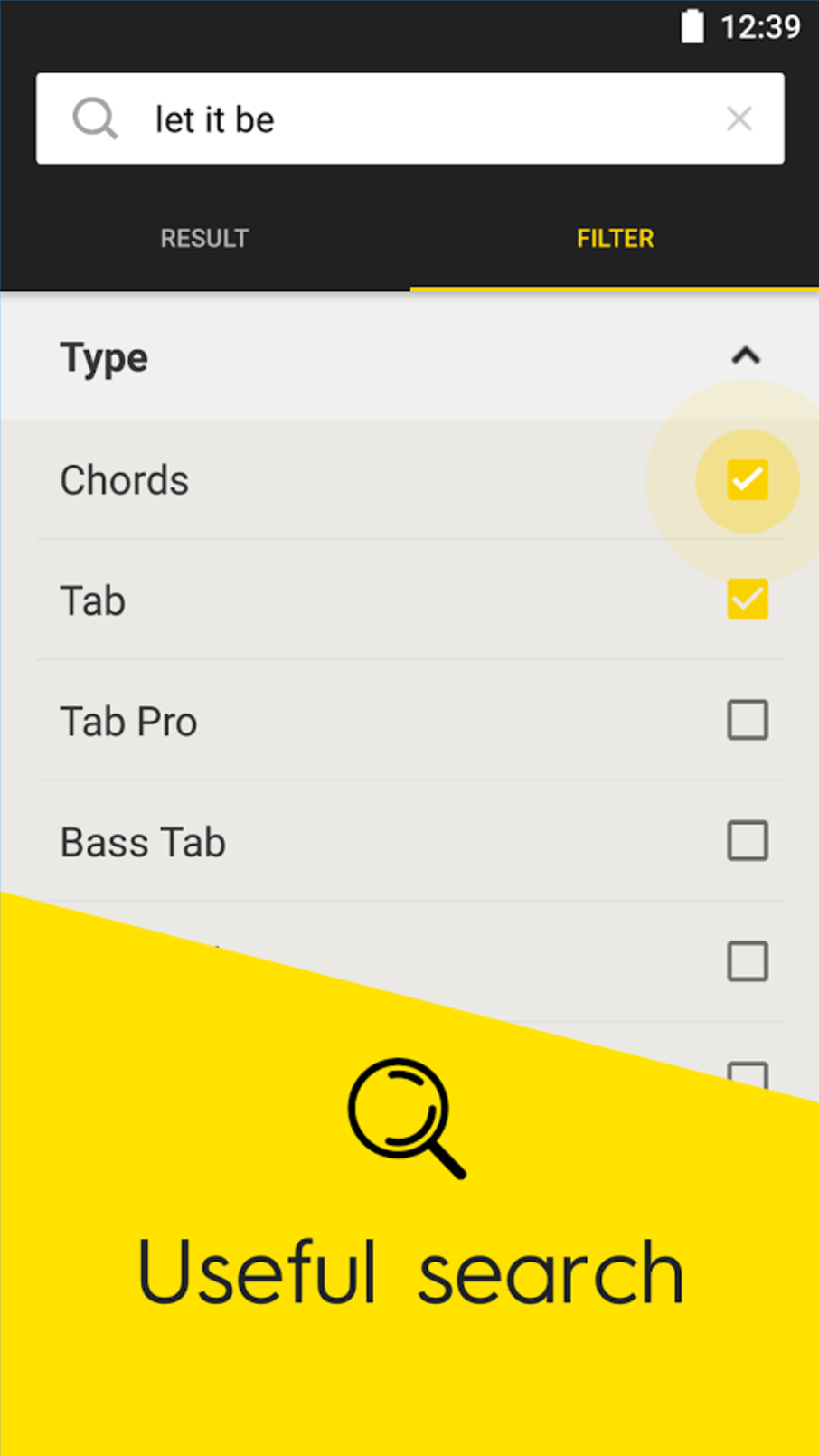Switch to the Result tab
819x1456 pixels.
click(x=204, y=238)
